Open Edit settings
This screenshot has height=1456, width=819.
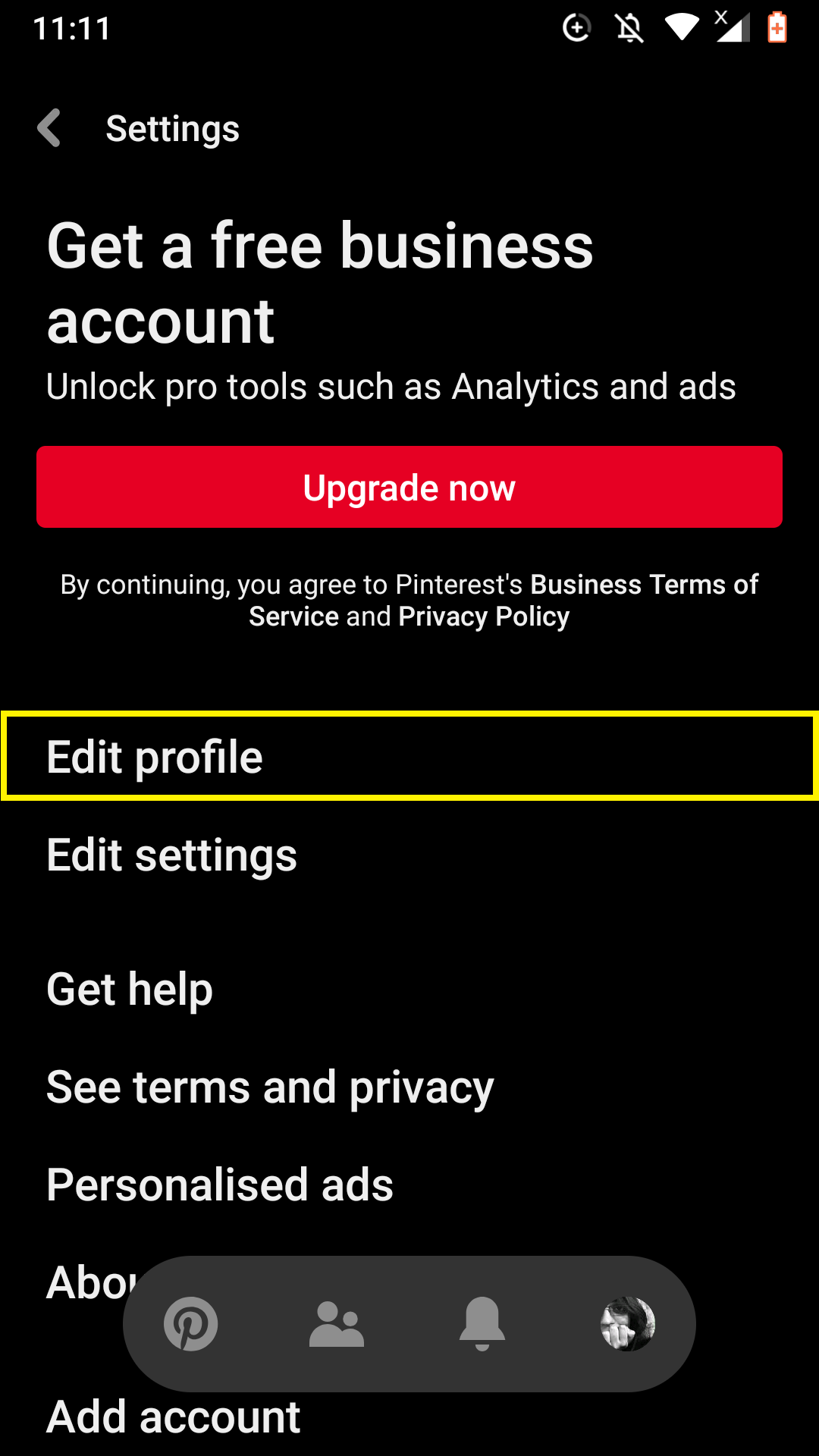coord(409,855)
